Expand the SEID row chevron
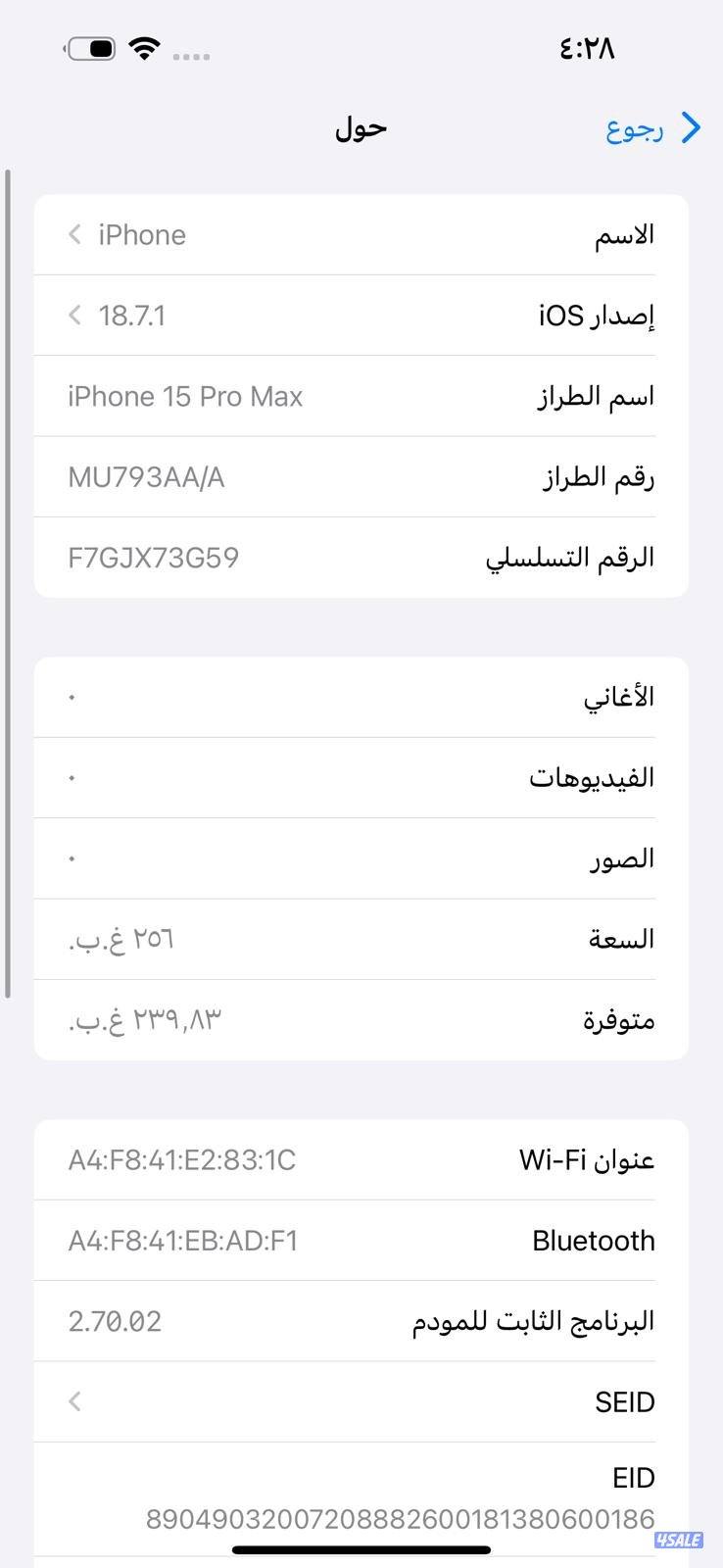The height and width of the screenshot is (1568, 723). 74,1401
